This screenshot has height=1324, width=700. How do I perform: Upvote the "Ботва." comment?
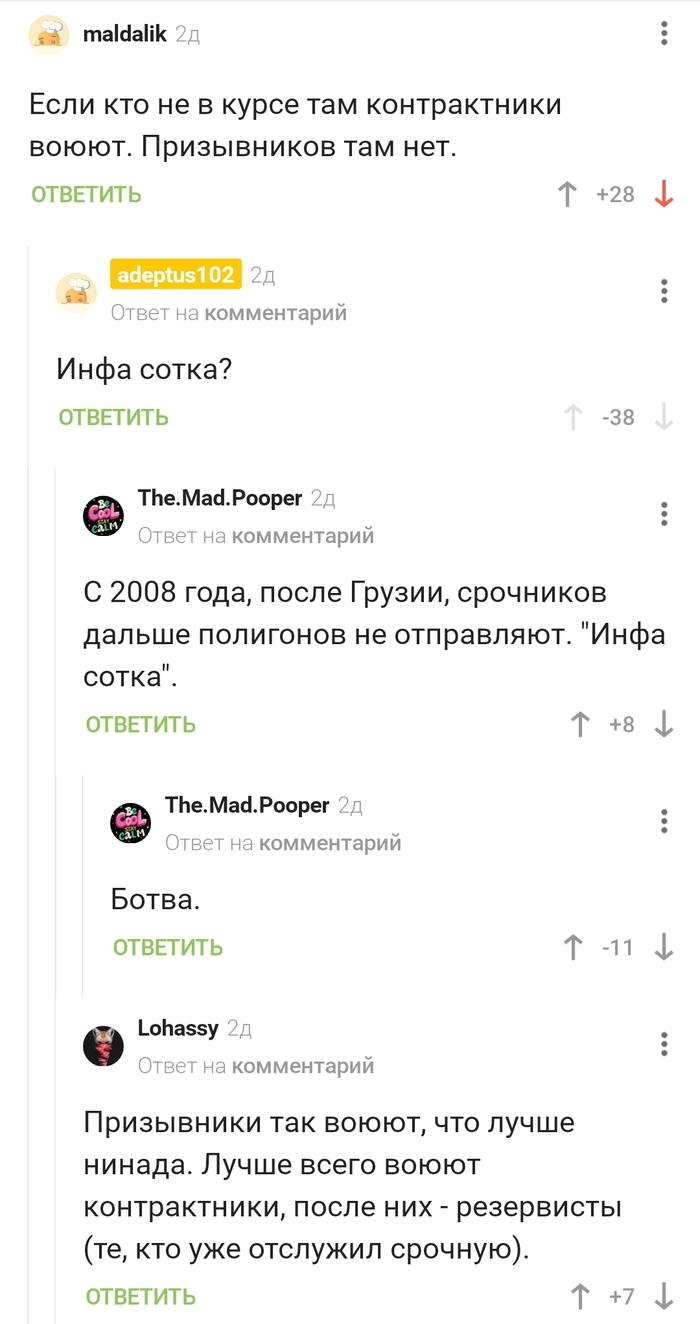[574, 947]
